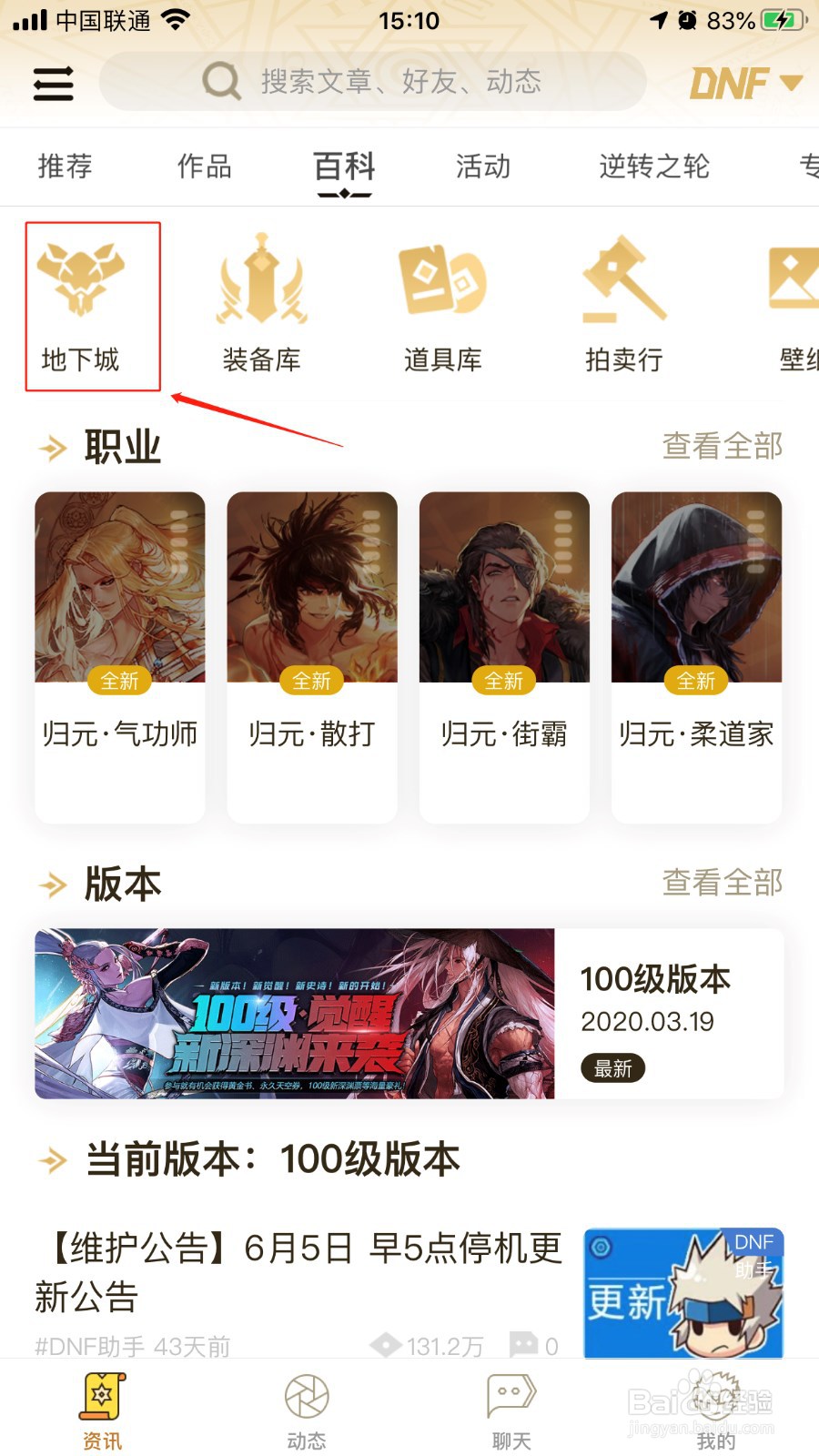This screenshot has width=819, height=1456.
Task: Open the partially visible 壁纸 (Wallpaper) icon
Action: pyautogui.click(x=792, y=291)
